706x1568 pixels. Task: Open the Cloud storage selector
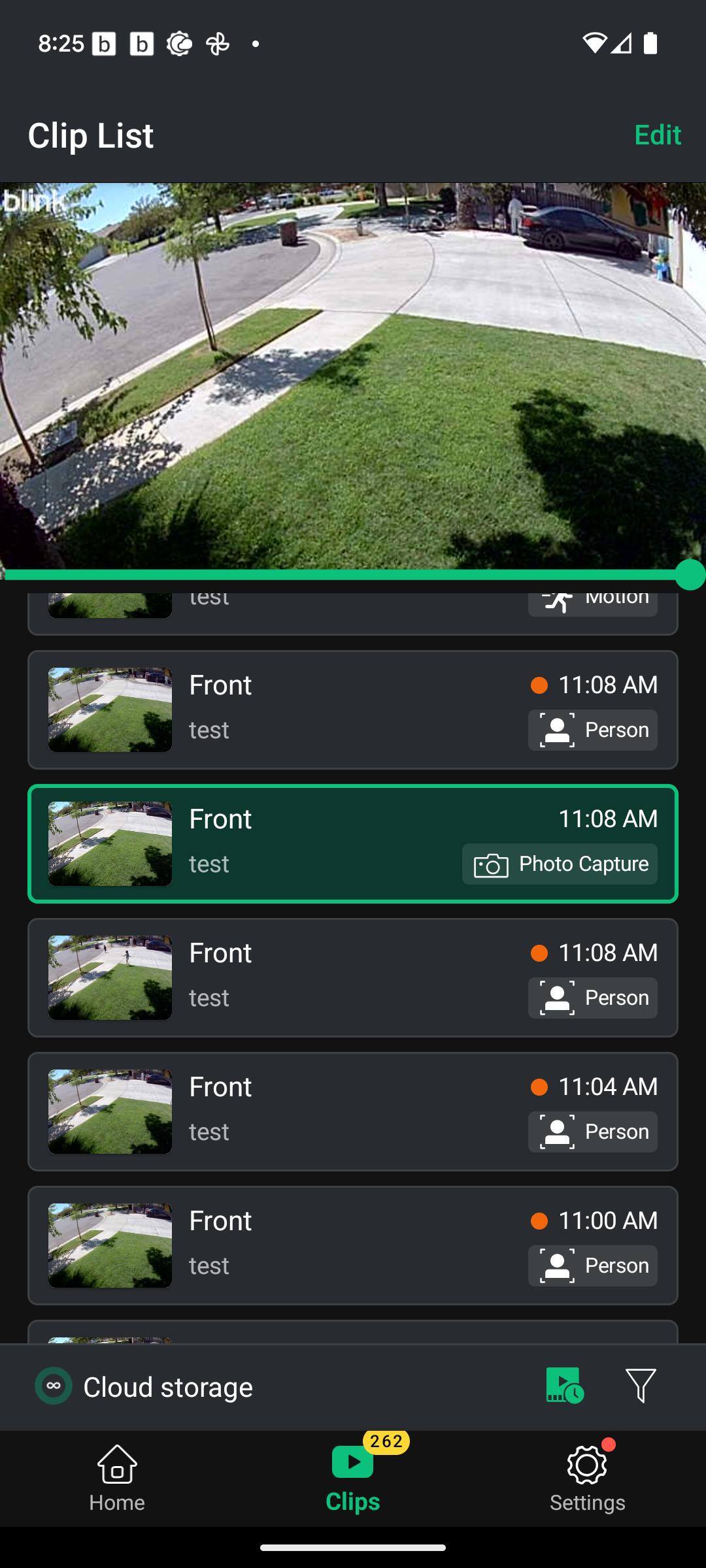coord(145,1387)
